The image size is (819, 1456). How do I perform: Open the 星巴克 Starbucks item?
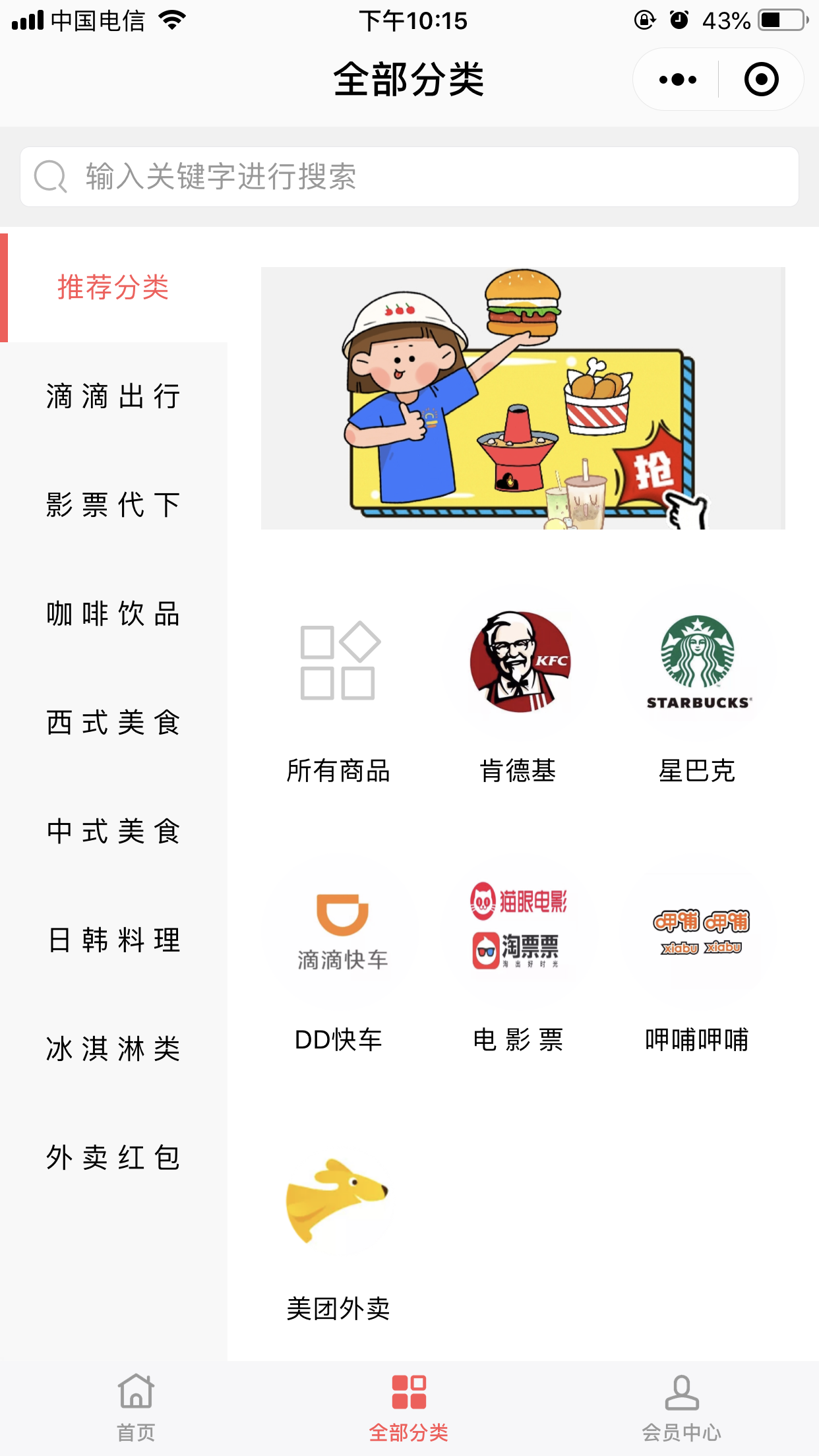point(698,692)
